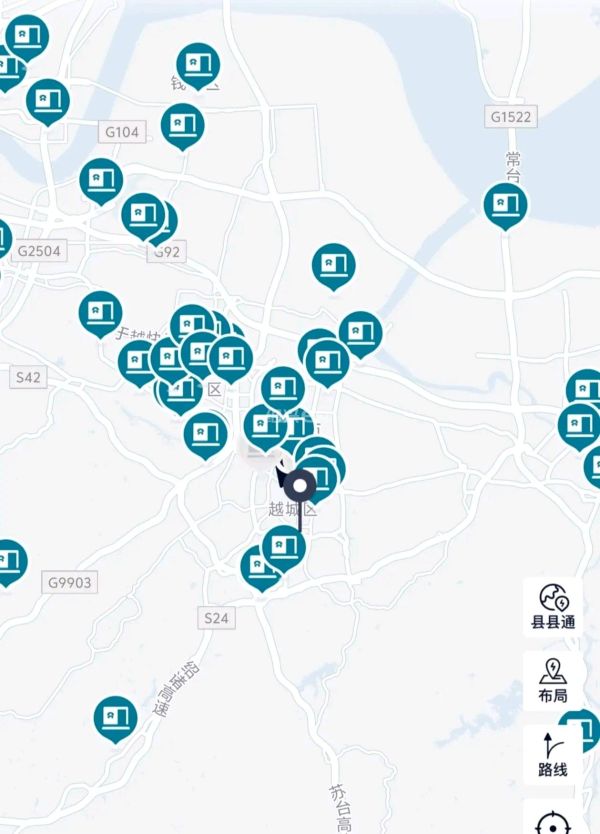
Task: Select the station pin beside the G104 label
Action: coord(182,125)
